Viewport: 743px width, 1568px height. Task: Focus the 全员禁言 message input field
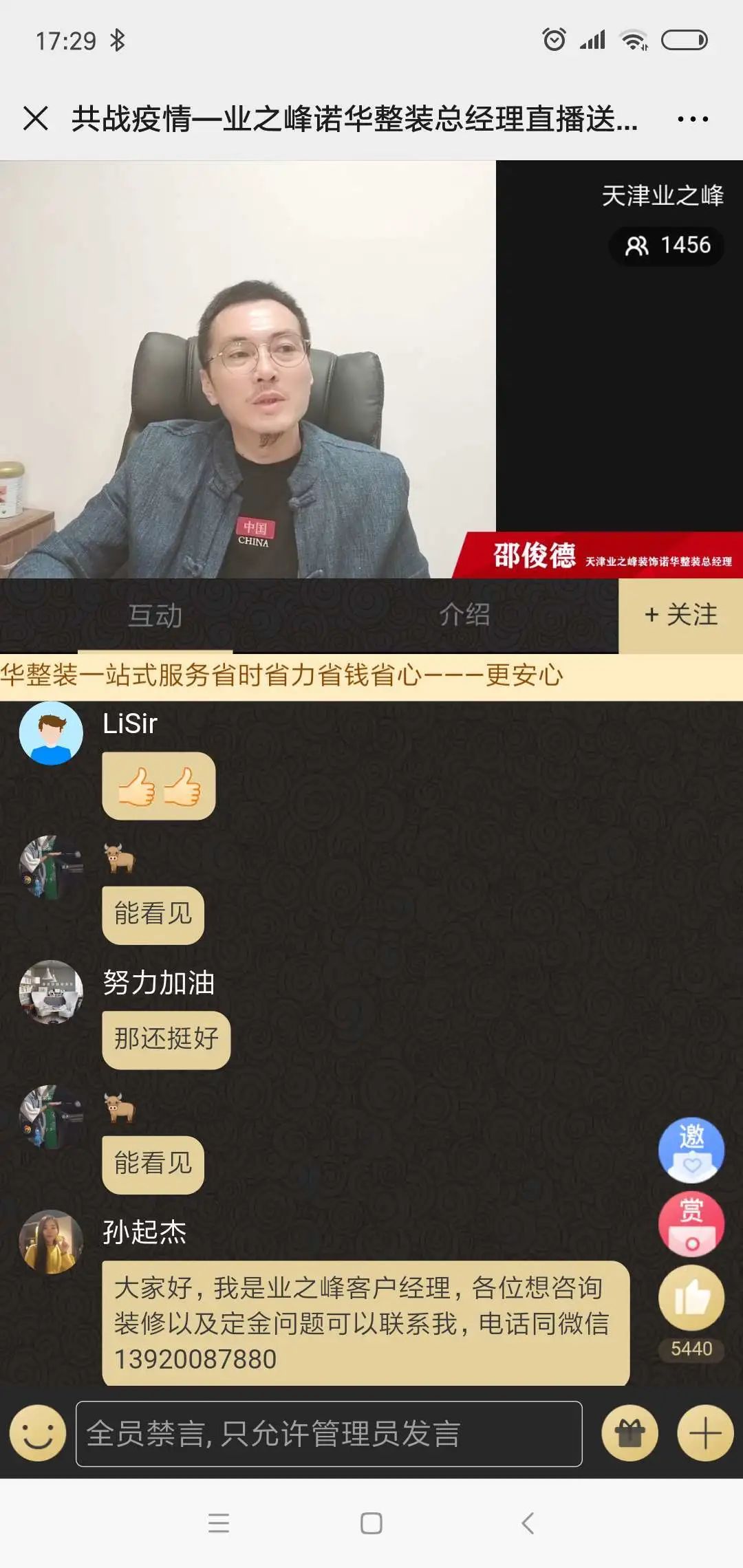tap(329, 1434)
